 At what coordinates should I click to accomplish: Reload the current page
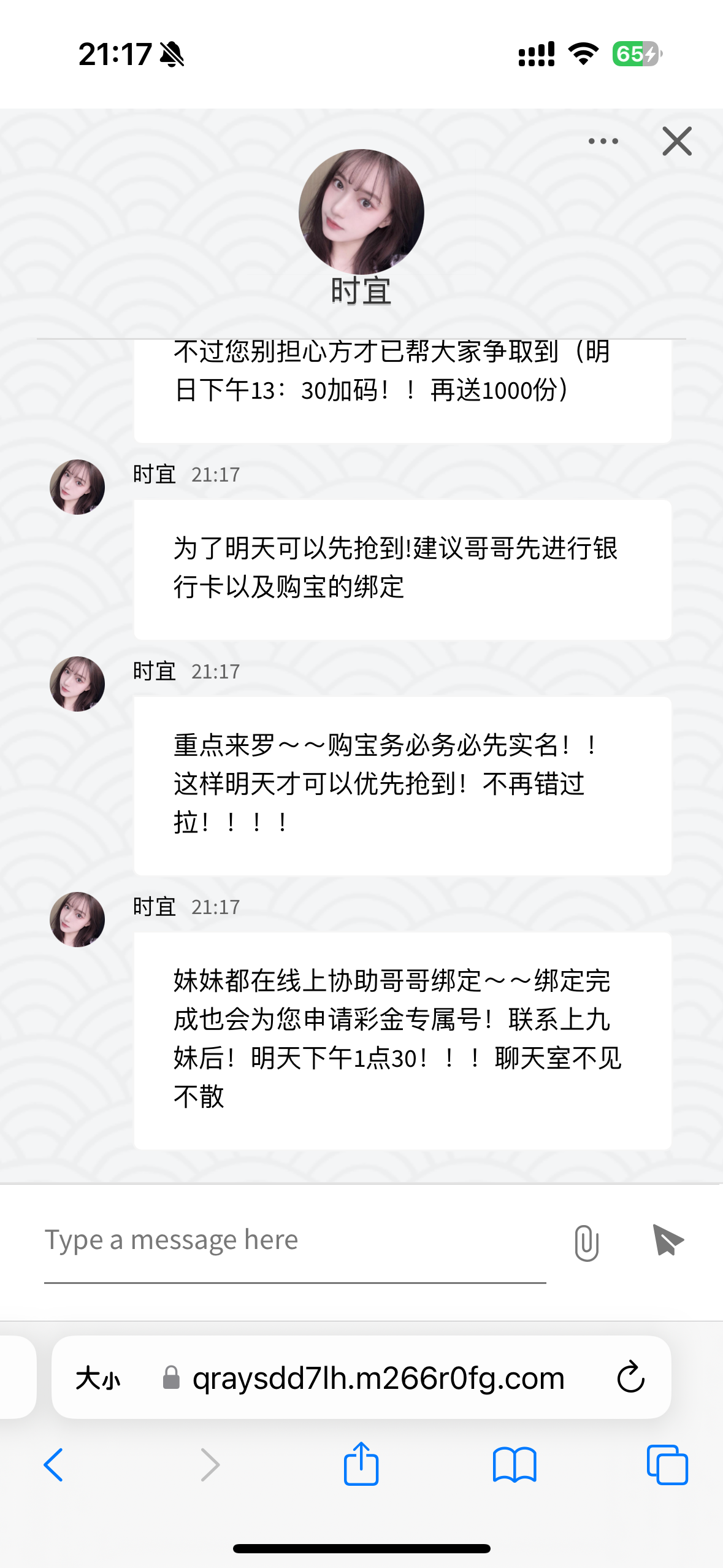tap(630, 1377)
